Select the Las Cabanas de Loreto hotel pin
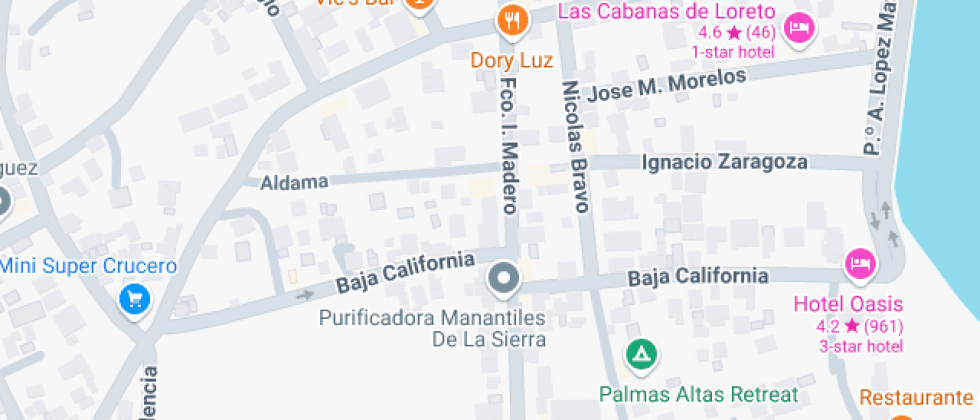Viewport: 980px width, 420px height. 798,28
